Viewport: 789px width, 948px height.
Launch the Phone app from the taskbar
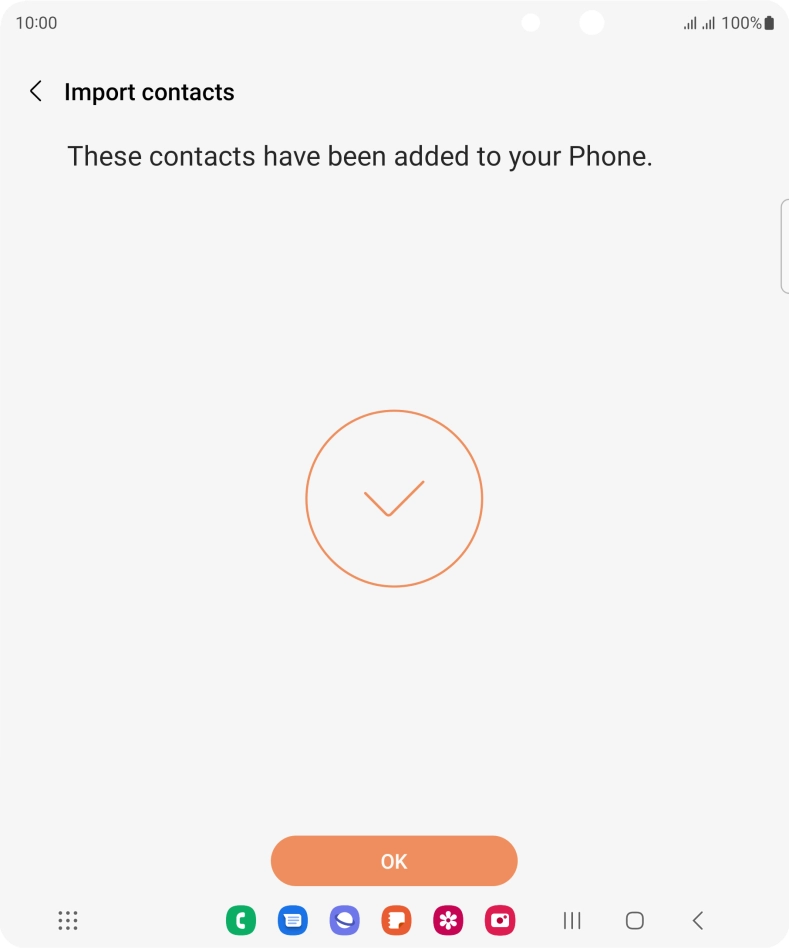(241, 920)
